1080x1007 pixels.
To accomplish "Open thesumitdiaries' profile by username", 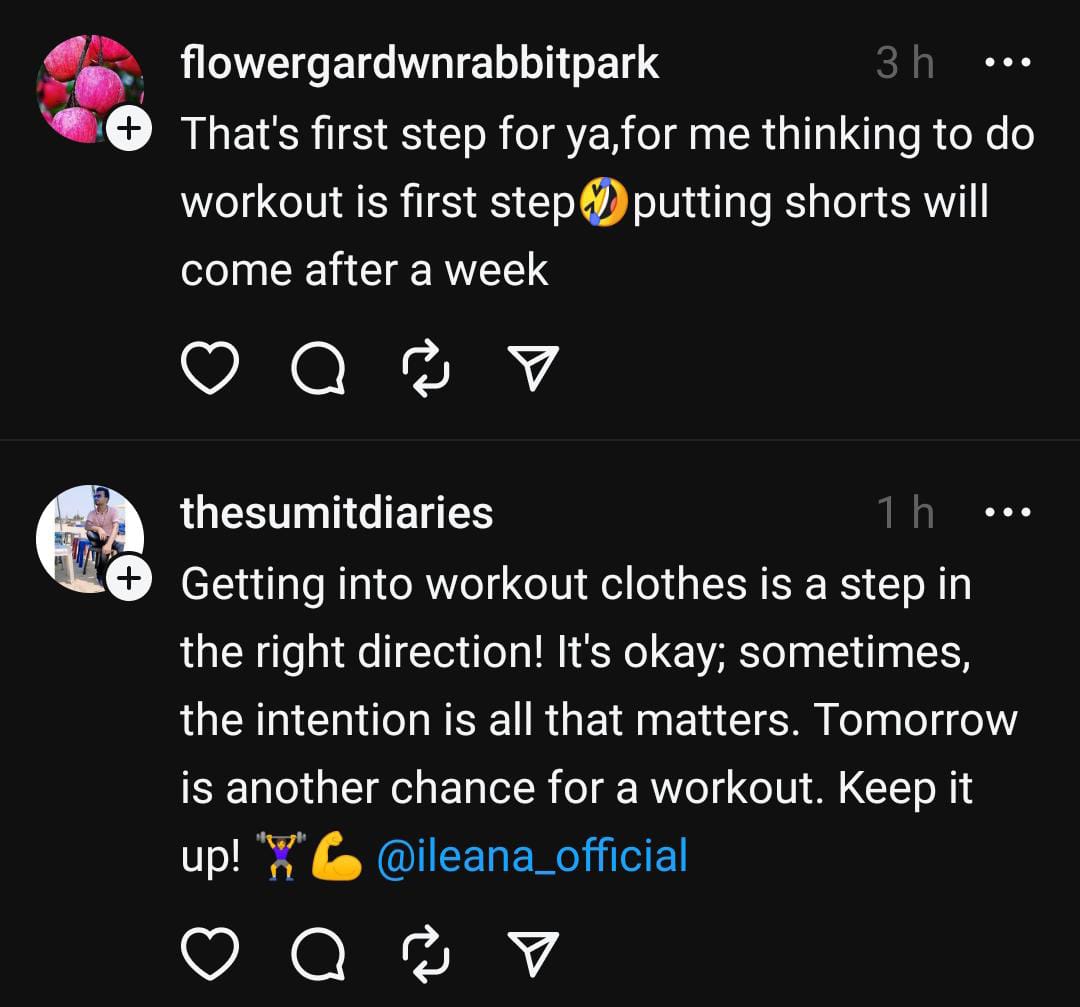I will (336, 513).
